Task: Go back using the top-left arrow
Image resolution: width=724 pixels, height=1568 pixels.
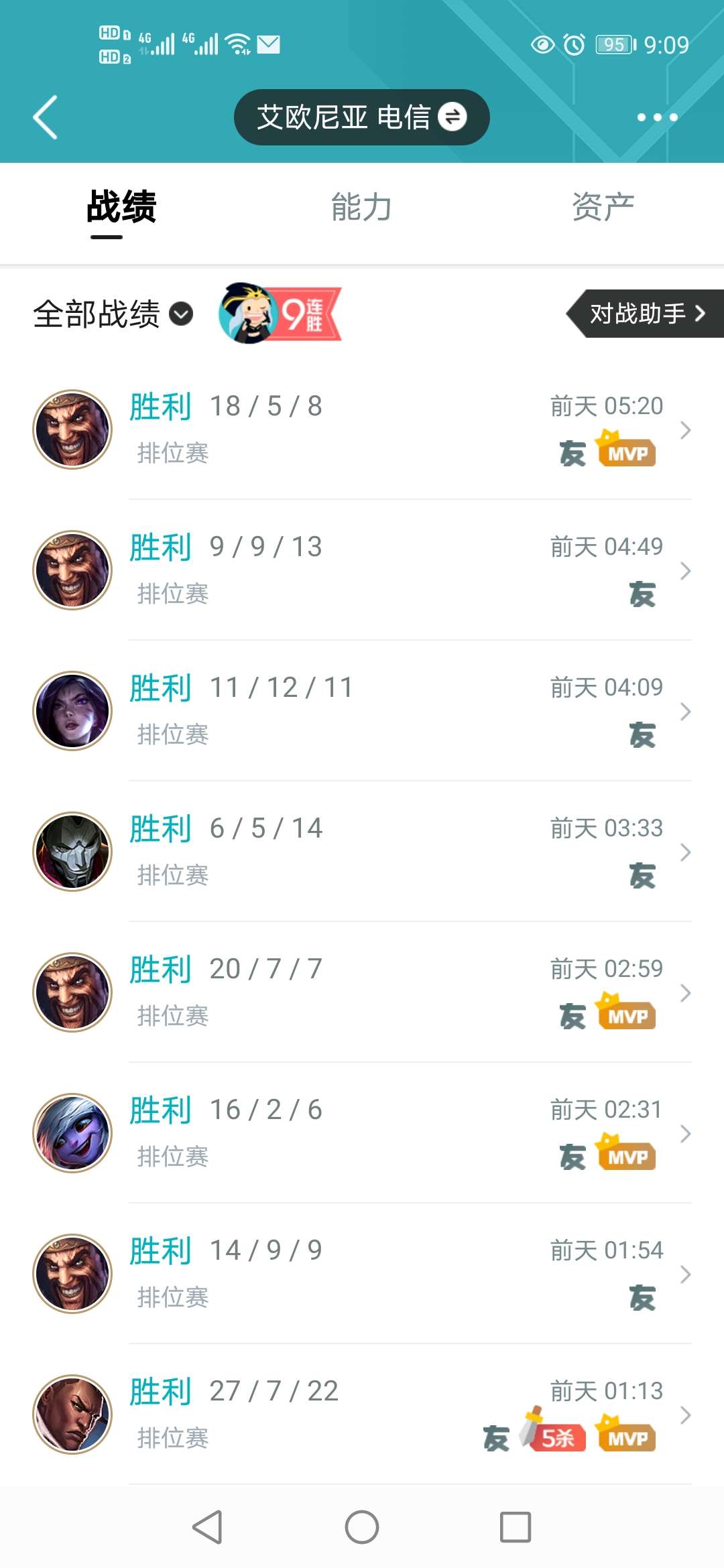Action: point(46,117)
